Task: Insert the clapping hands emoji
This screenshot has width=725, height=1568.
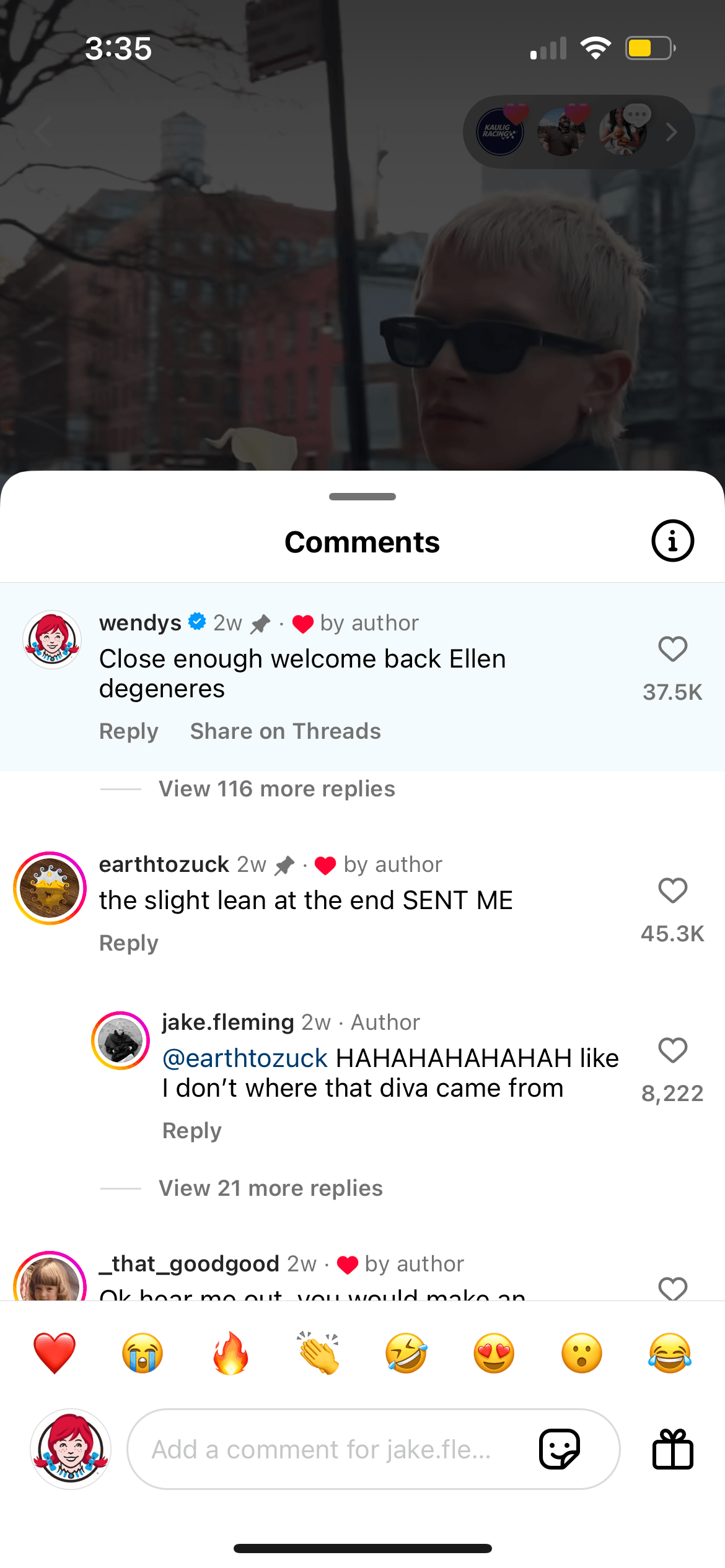Action: (319, 1353)
